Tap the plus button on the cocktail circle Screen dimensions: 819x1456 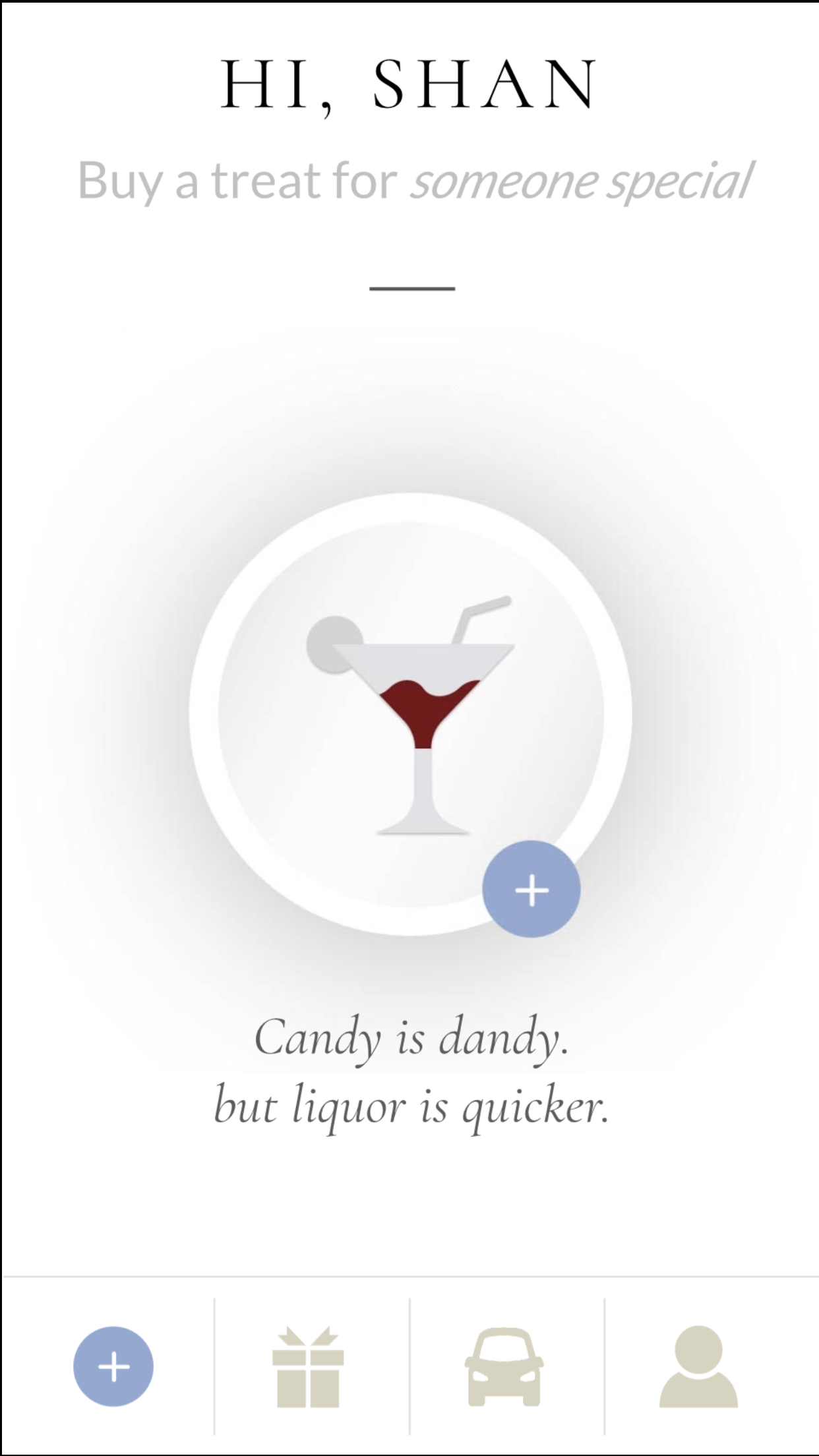[x=531, y=890]
